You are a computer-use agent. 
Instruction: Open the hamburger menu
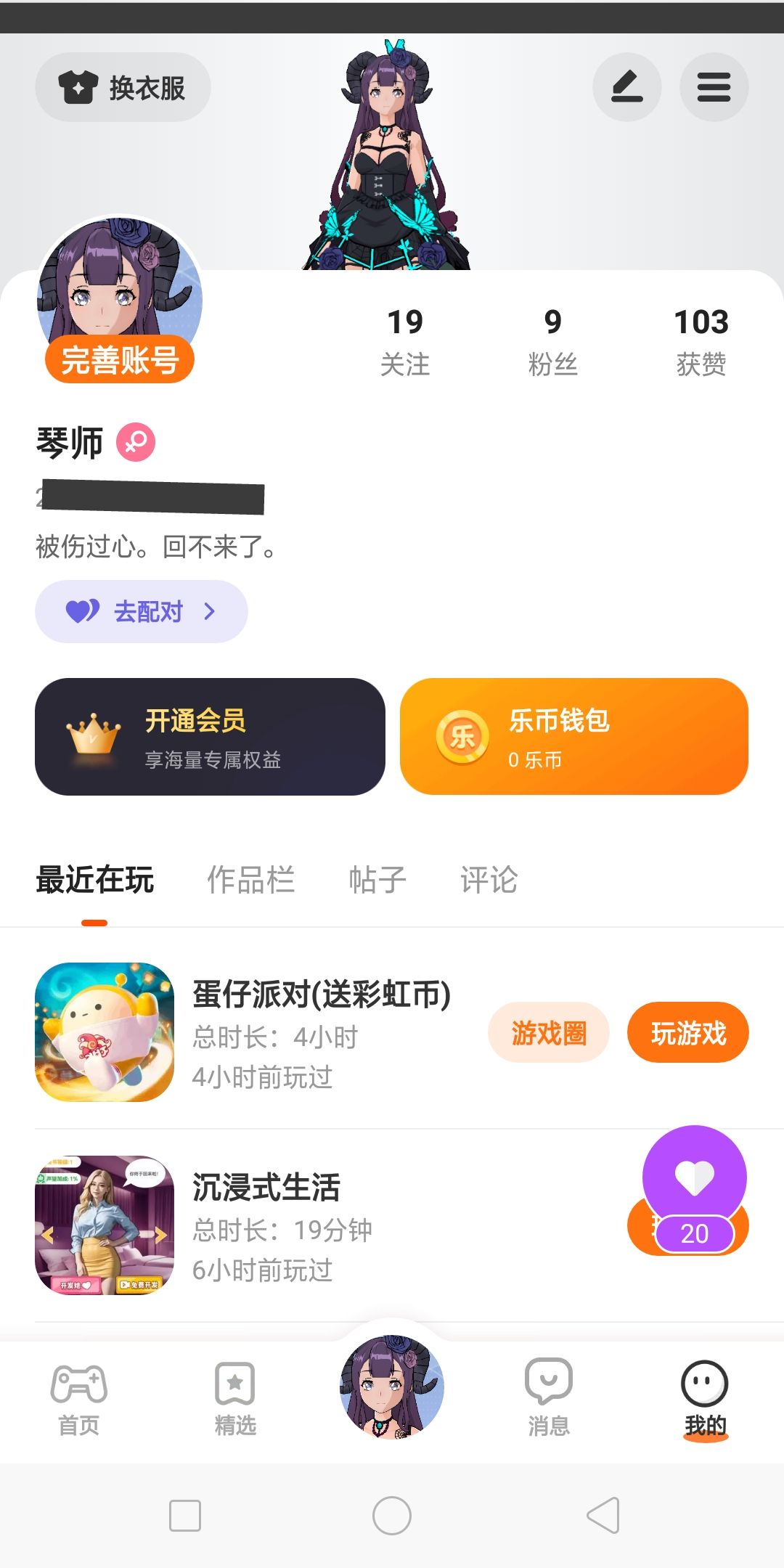tap(714, 88)
